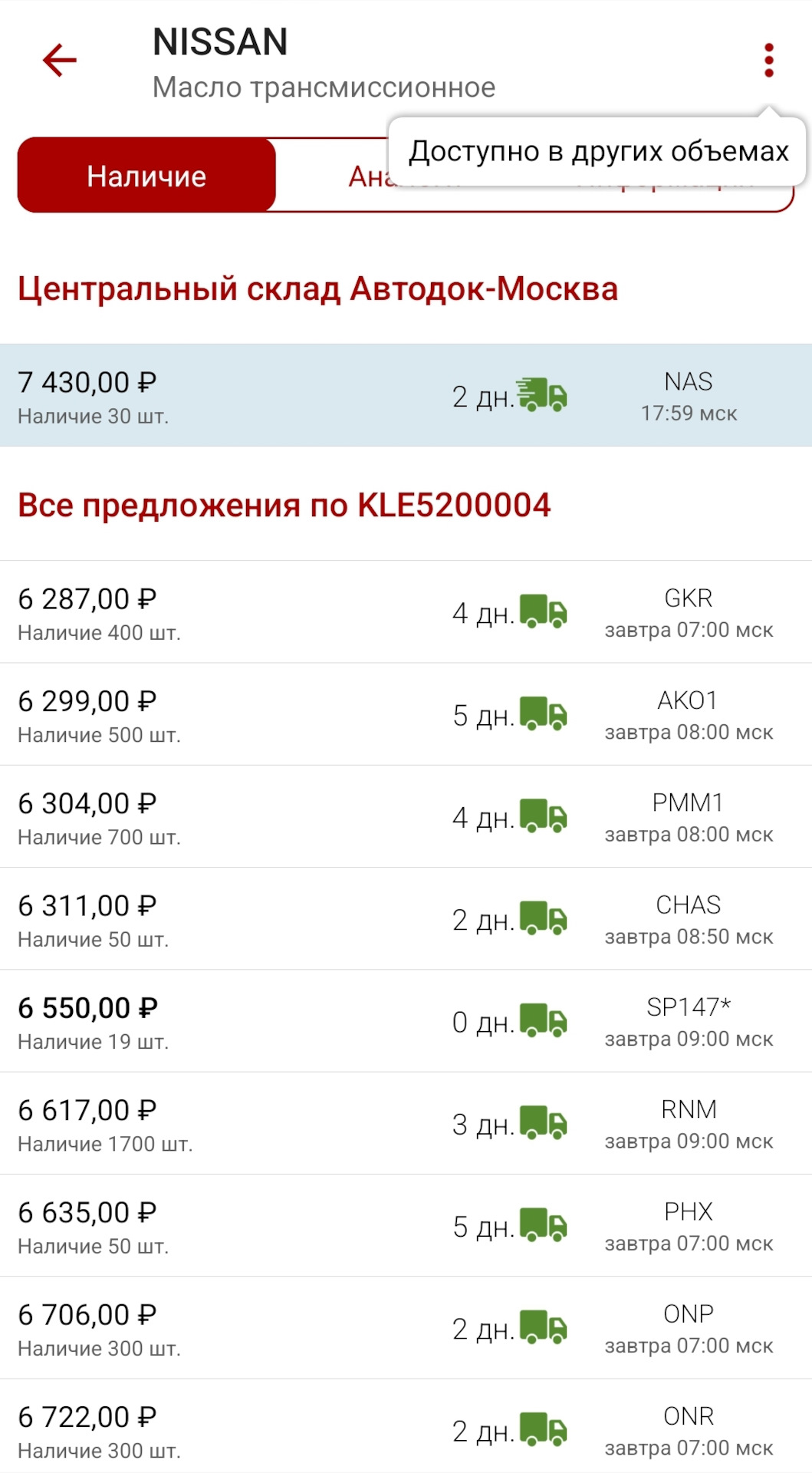The image size is (812, 1473).
Task: Open the PMM1 offer for 6 304,00 ₽
Action: [406, 817]
